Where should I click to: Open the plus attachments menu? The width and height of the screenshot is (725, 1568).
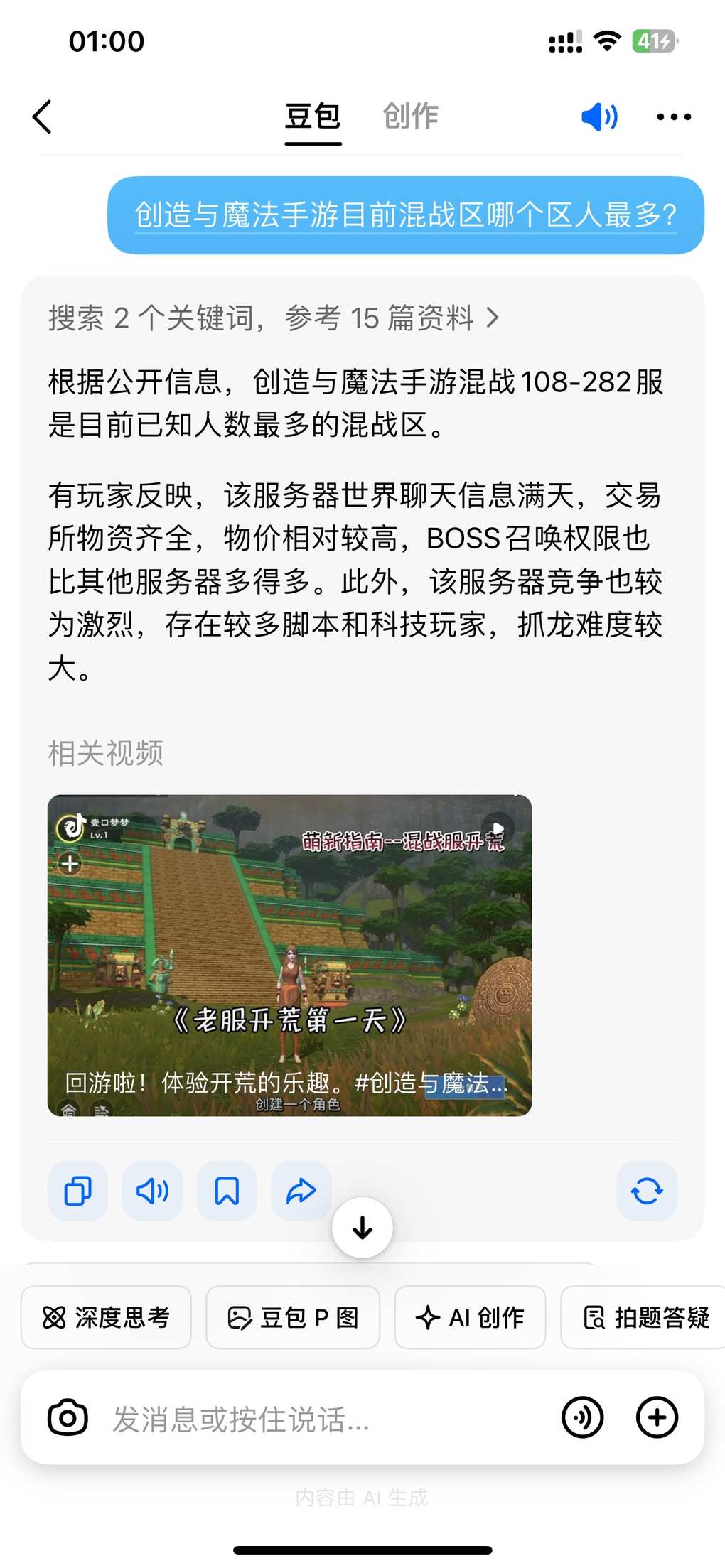tap(657, 1417)
